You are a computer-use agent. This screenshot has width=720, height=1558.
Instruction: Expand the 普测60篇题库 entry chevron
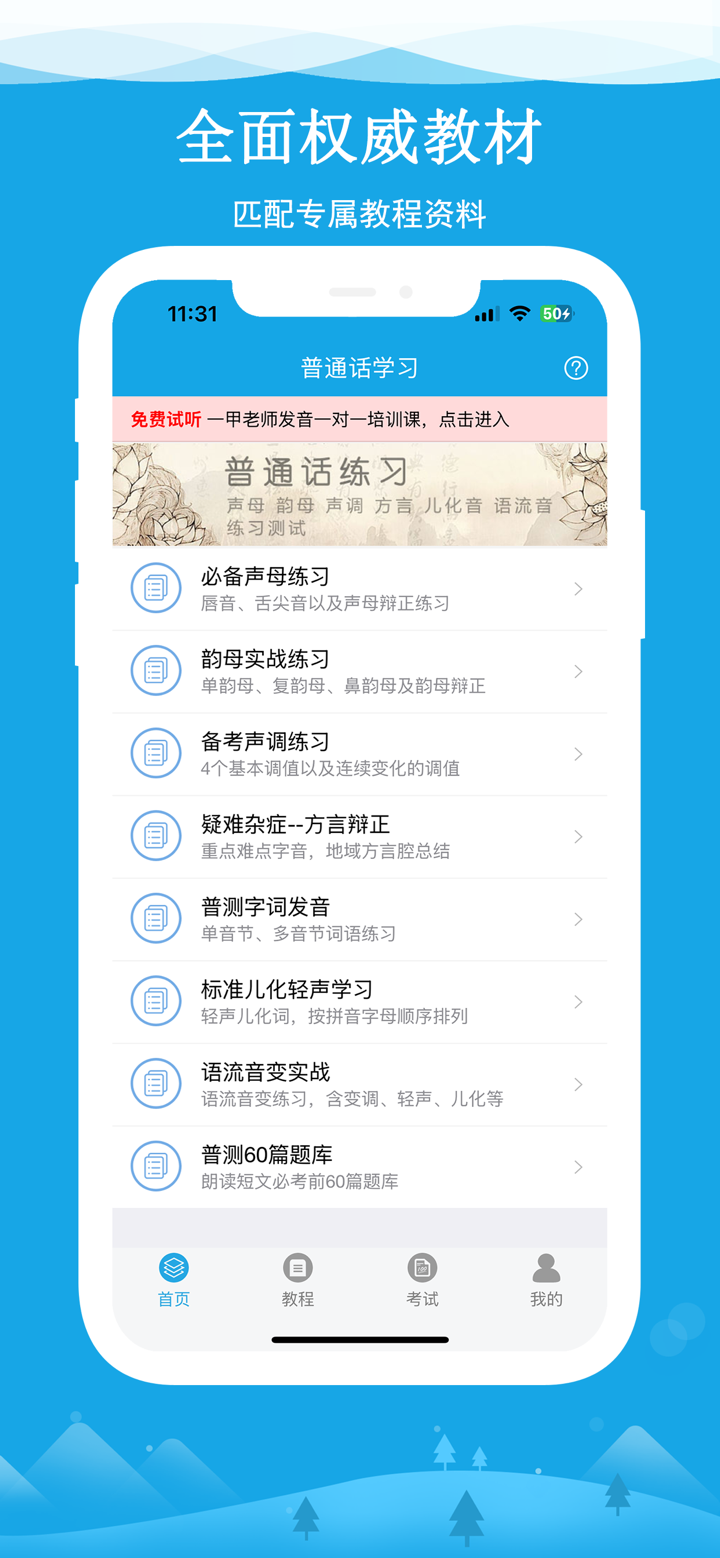coord(578,1166)
